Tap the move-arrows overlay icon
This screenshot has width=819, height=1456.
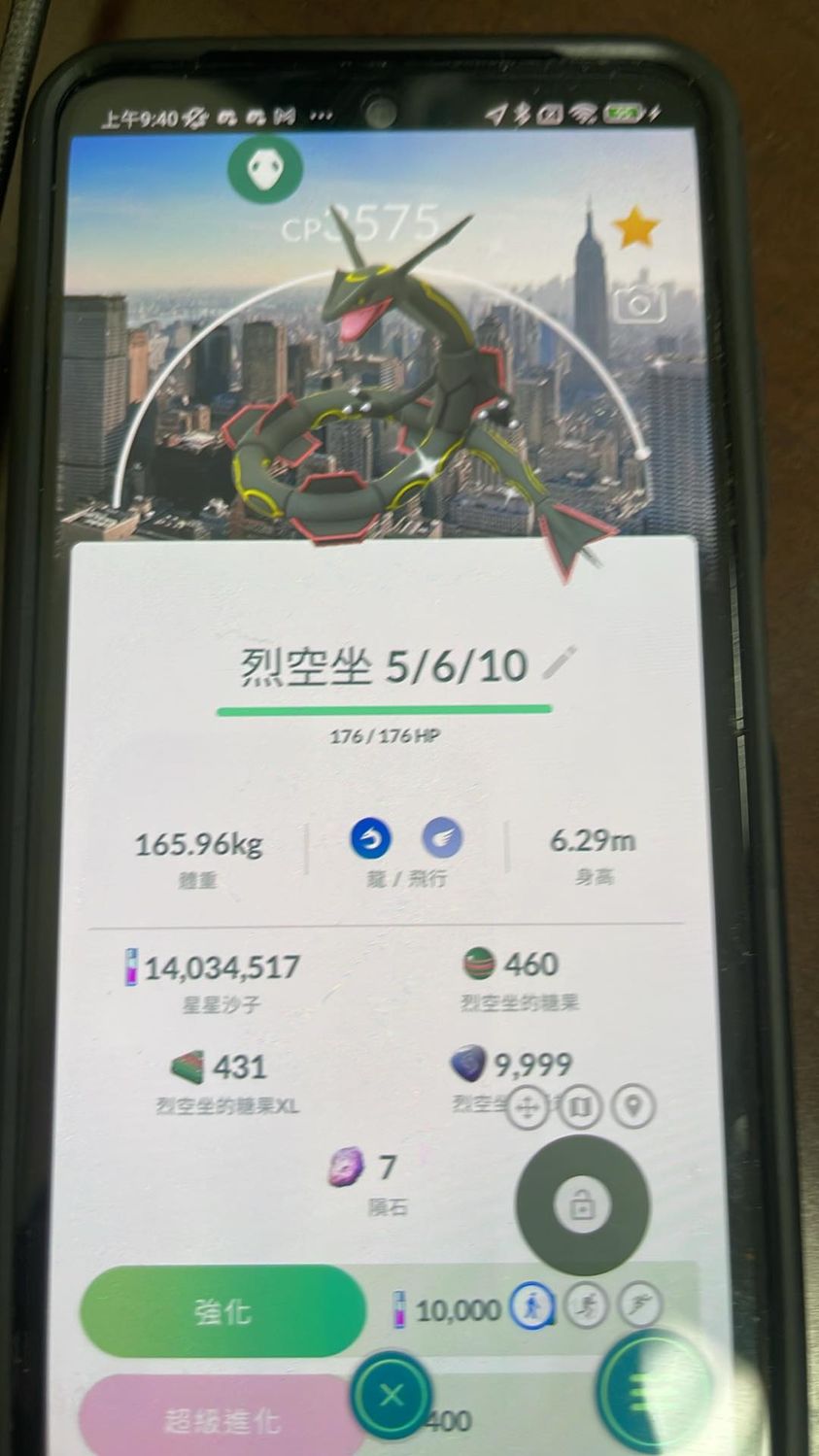pyautogui.click(x=529, y=1107)
